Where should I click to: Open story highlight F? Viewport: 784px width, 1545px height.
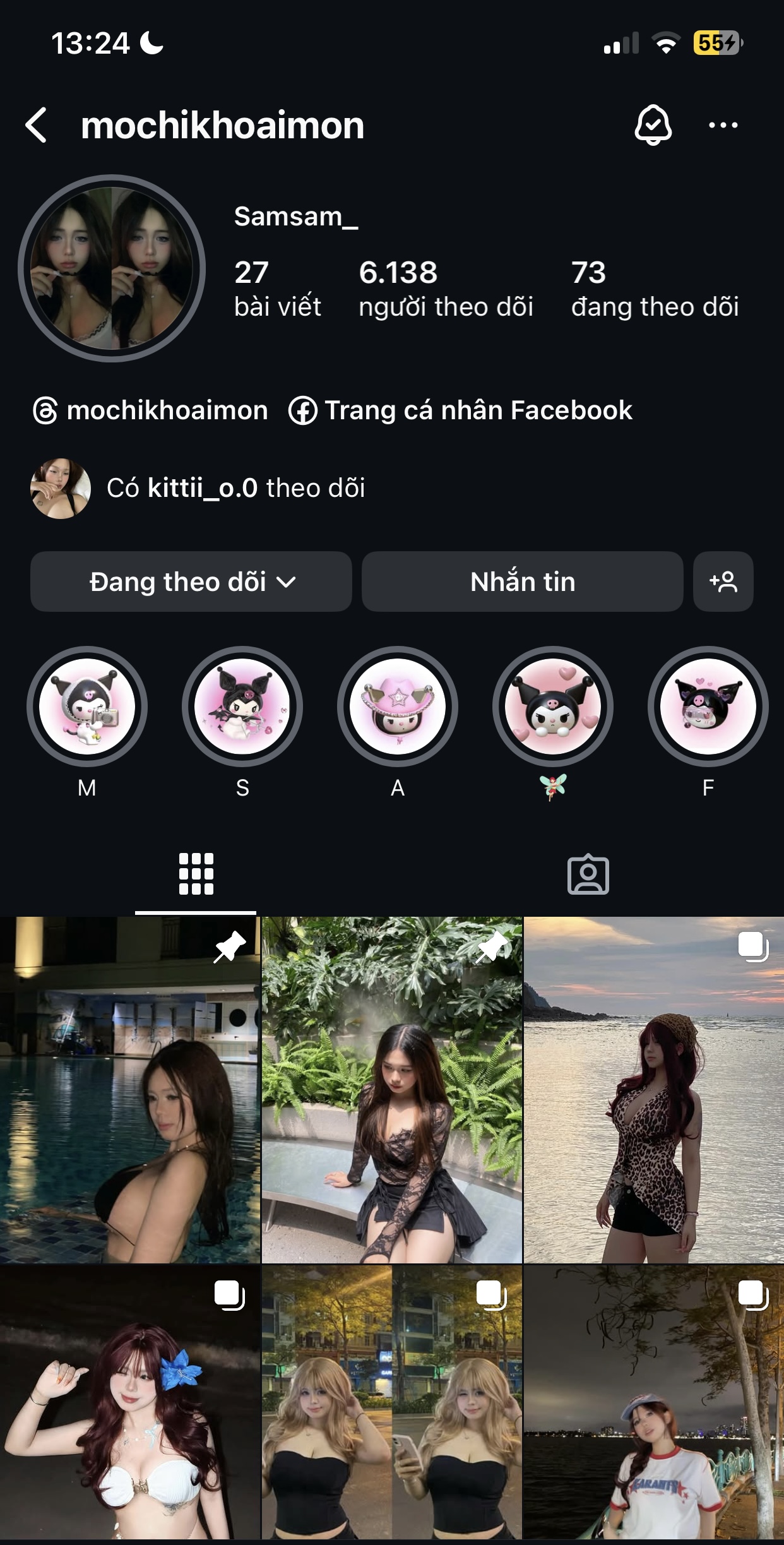[x=708, y=706]
